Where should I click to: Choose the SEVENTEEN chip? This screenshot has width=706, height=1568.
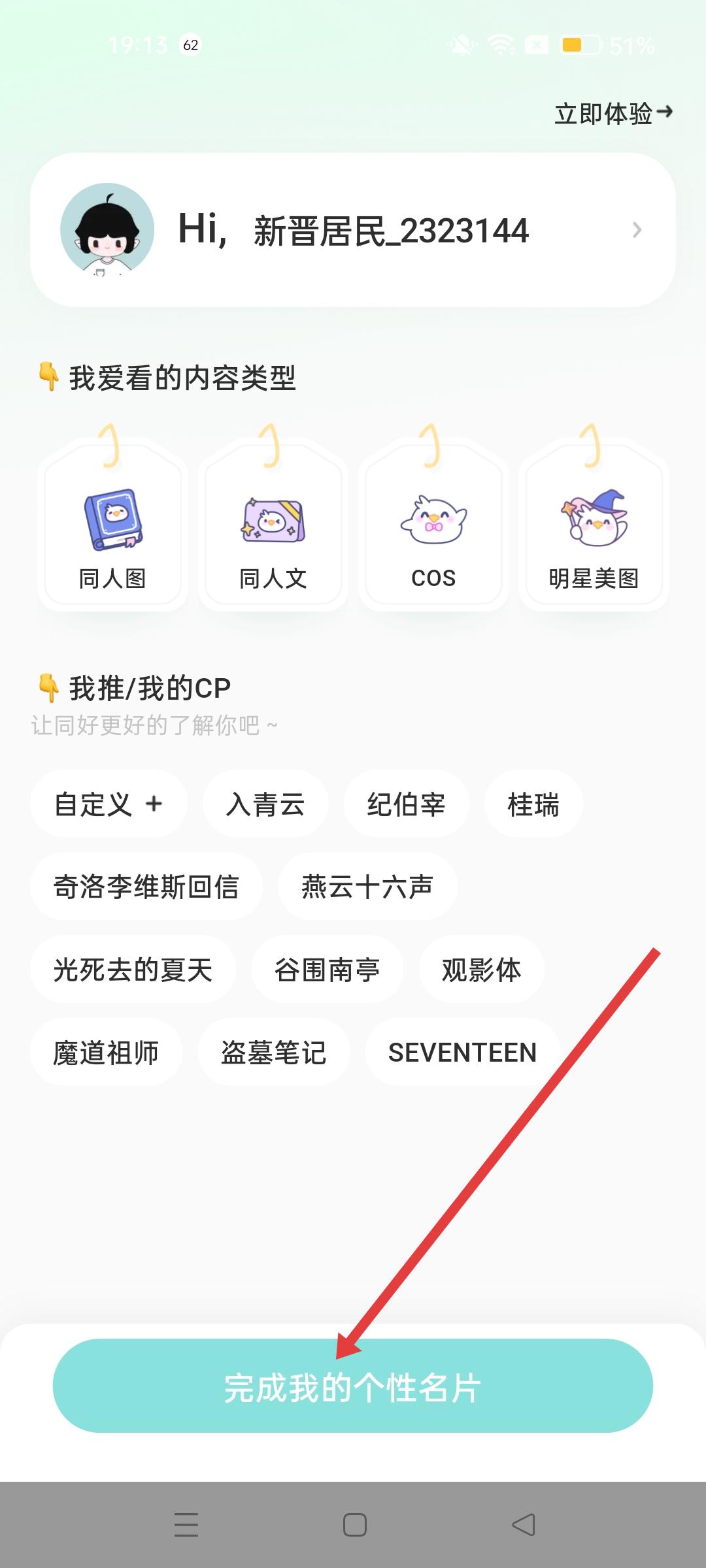[462, 1053]
